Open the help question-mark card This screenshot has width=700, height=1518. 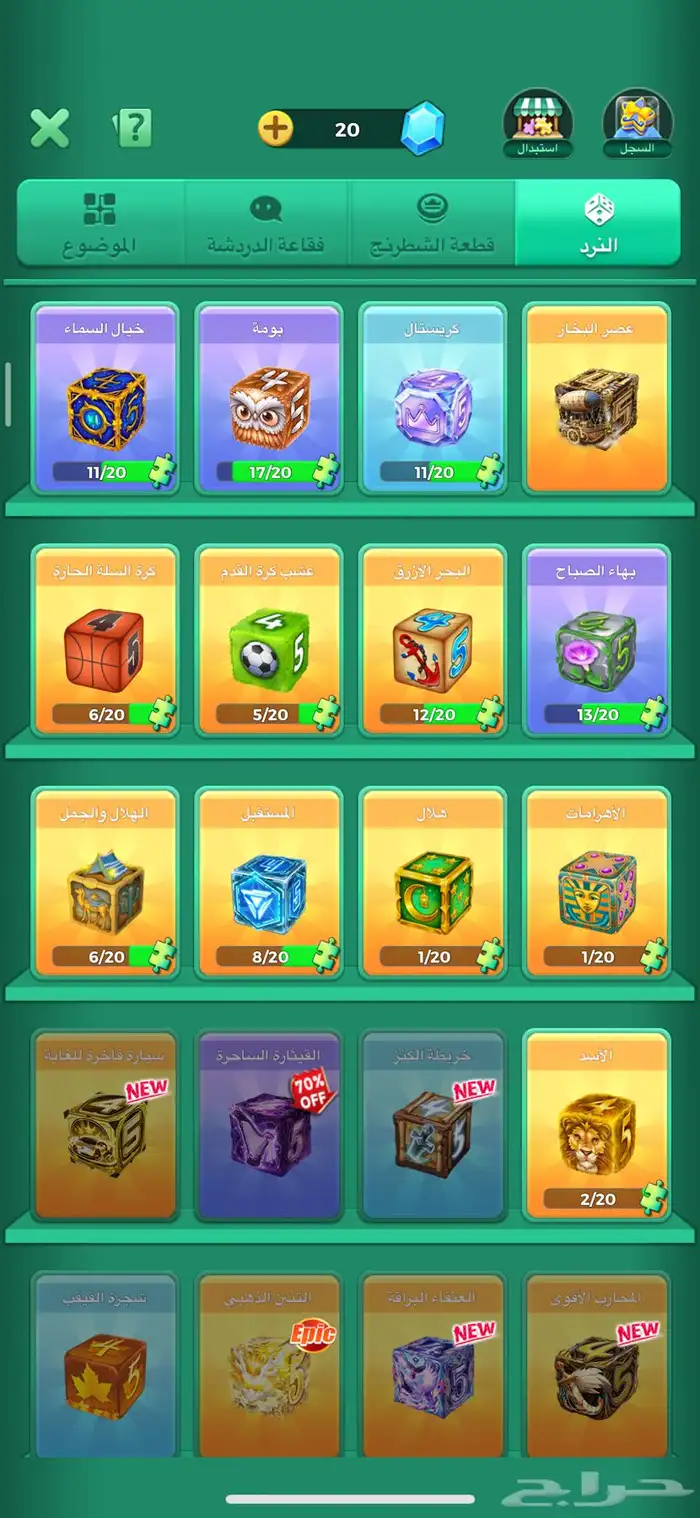[x=132, y=128]
